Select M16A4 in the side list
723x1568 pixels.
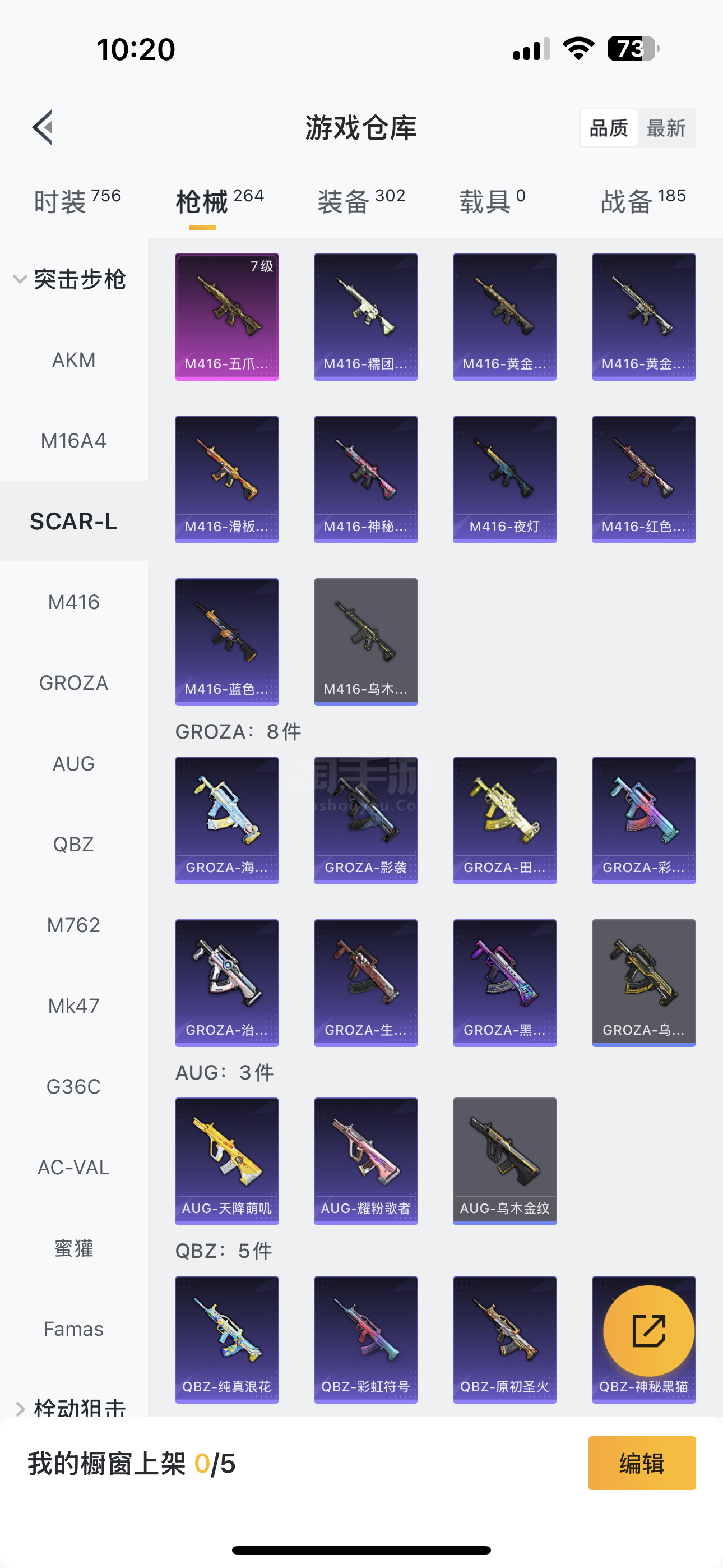click(x=73, y=441)
